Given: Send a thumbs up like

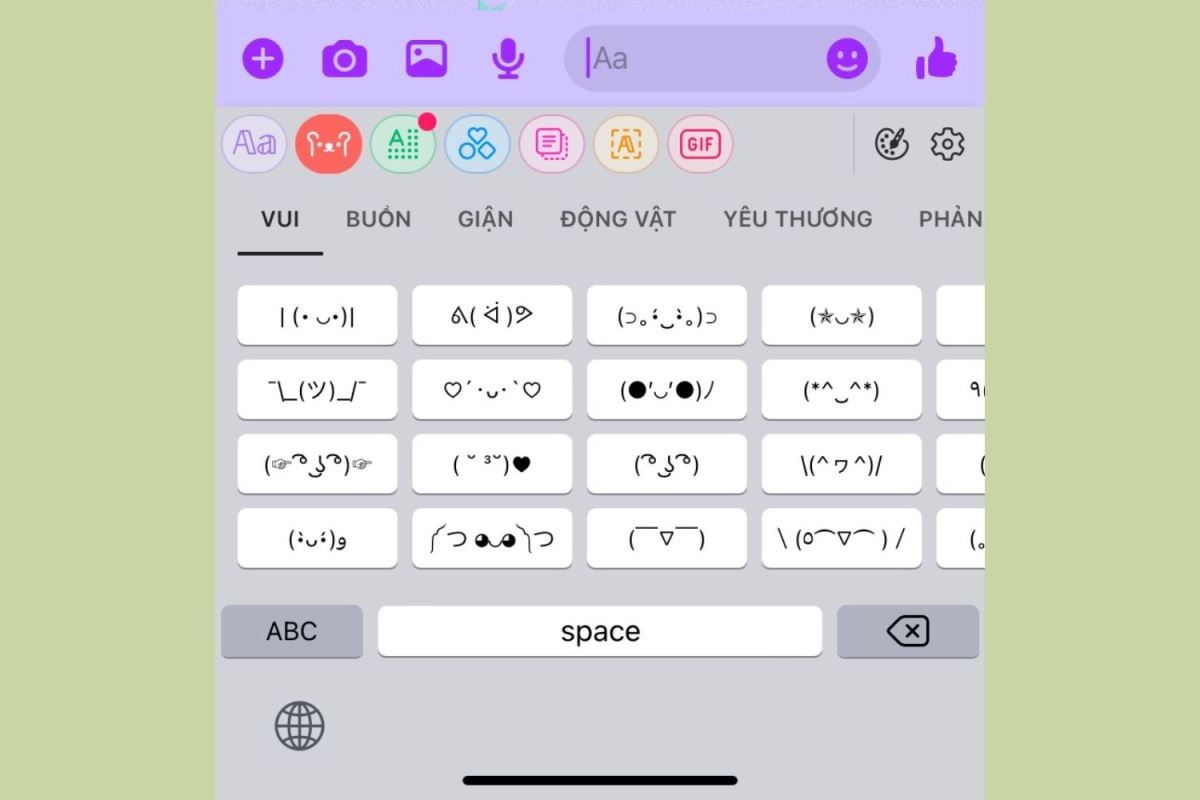Looking at the screenshot, I should [x=936, y=59].
